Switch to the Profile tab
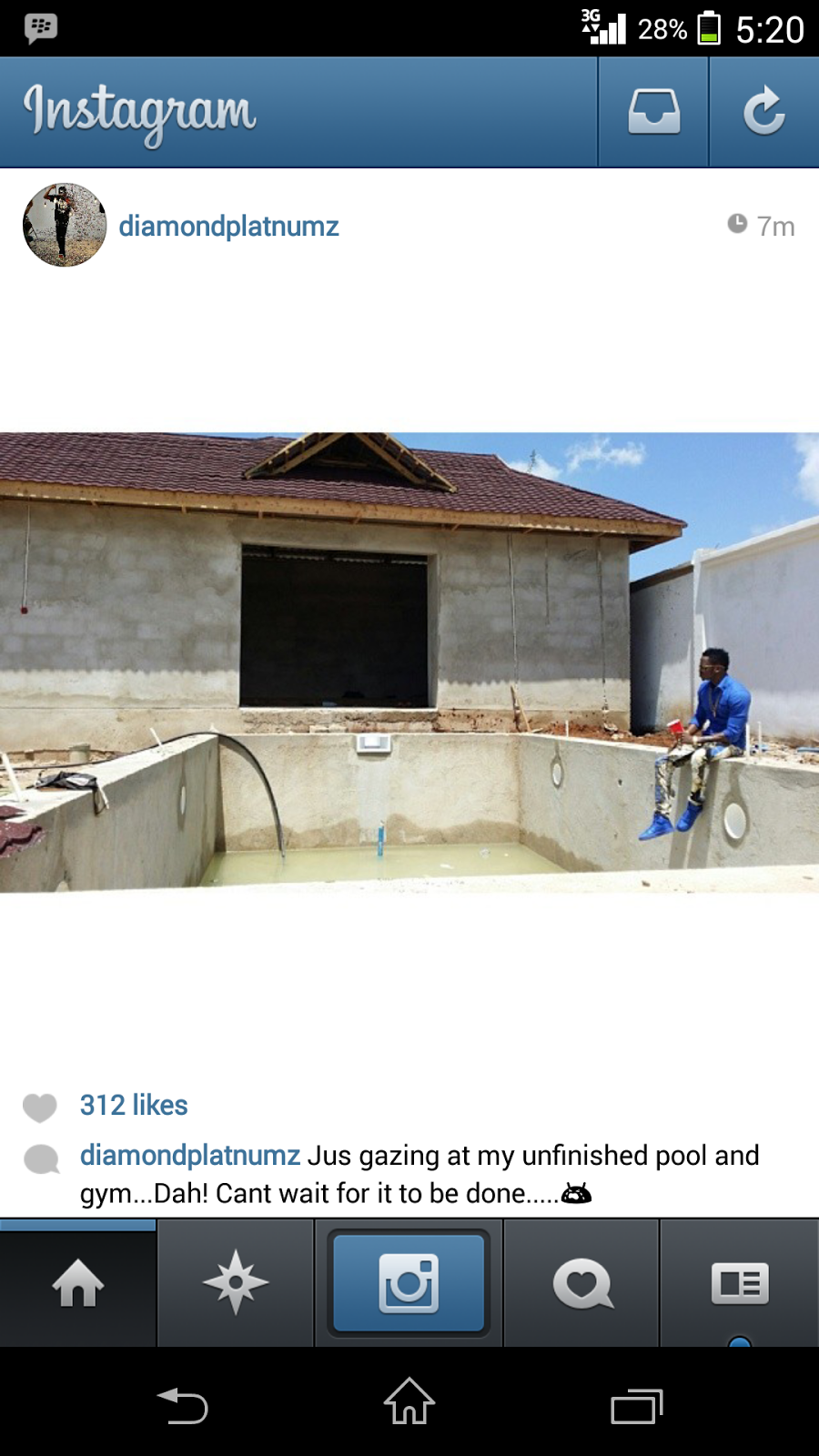This screenshot has width=819, height=1456. (740, 1283)
